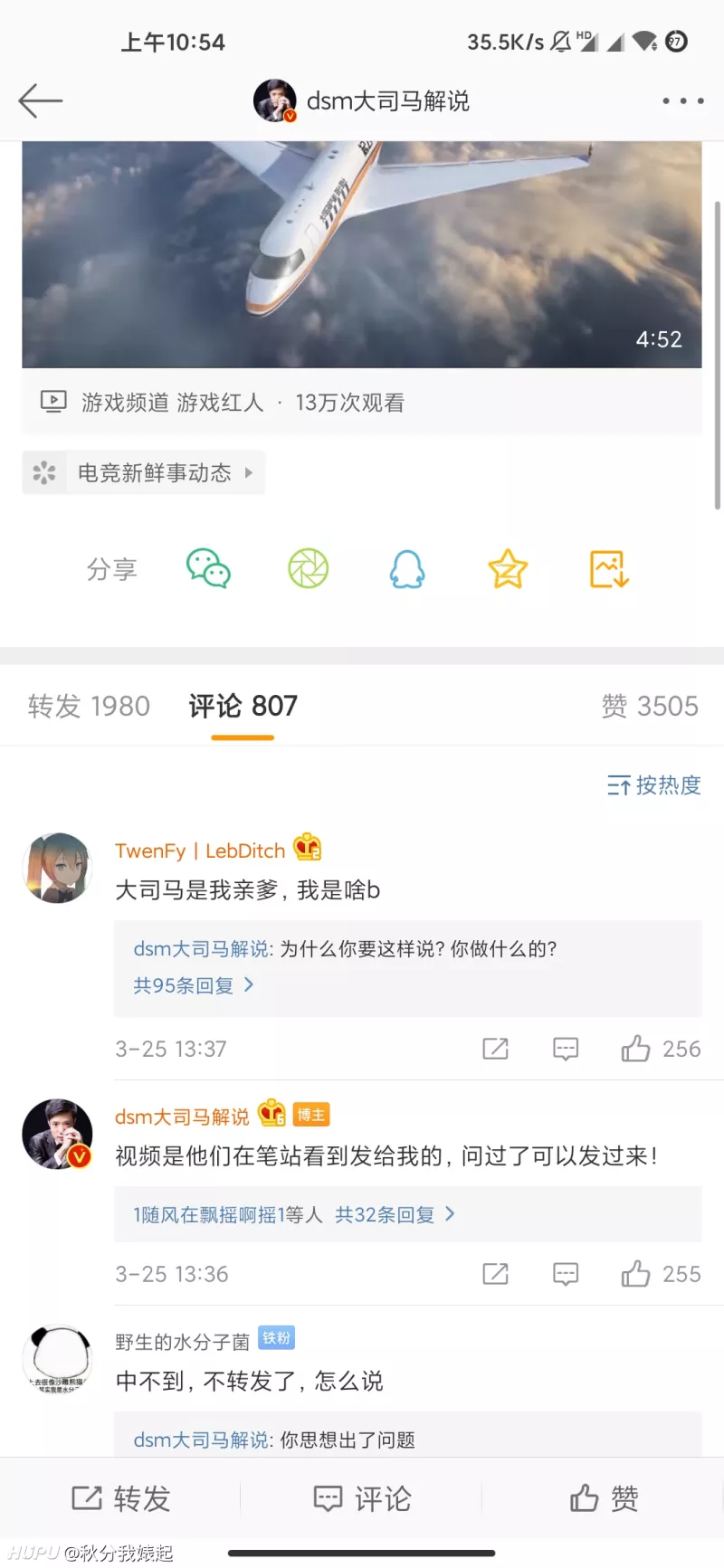
Task: Share the post to QQ Zone star icon
Action: 507,569
